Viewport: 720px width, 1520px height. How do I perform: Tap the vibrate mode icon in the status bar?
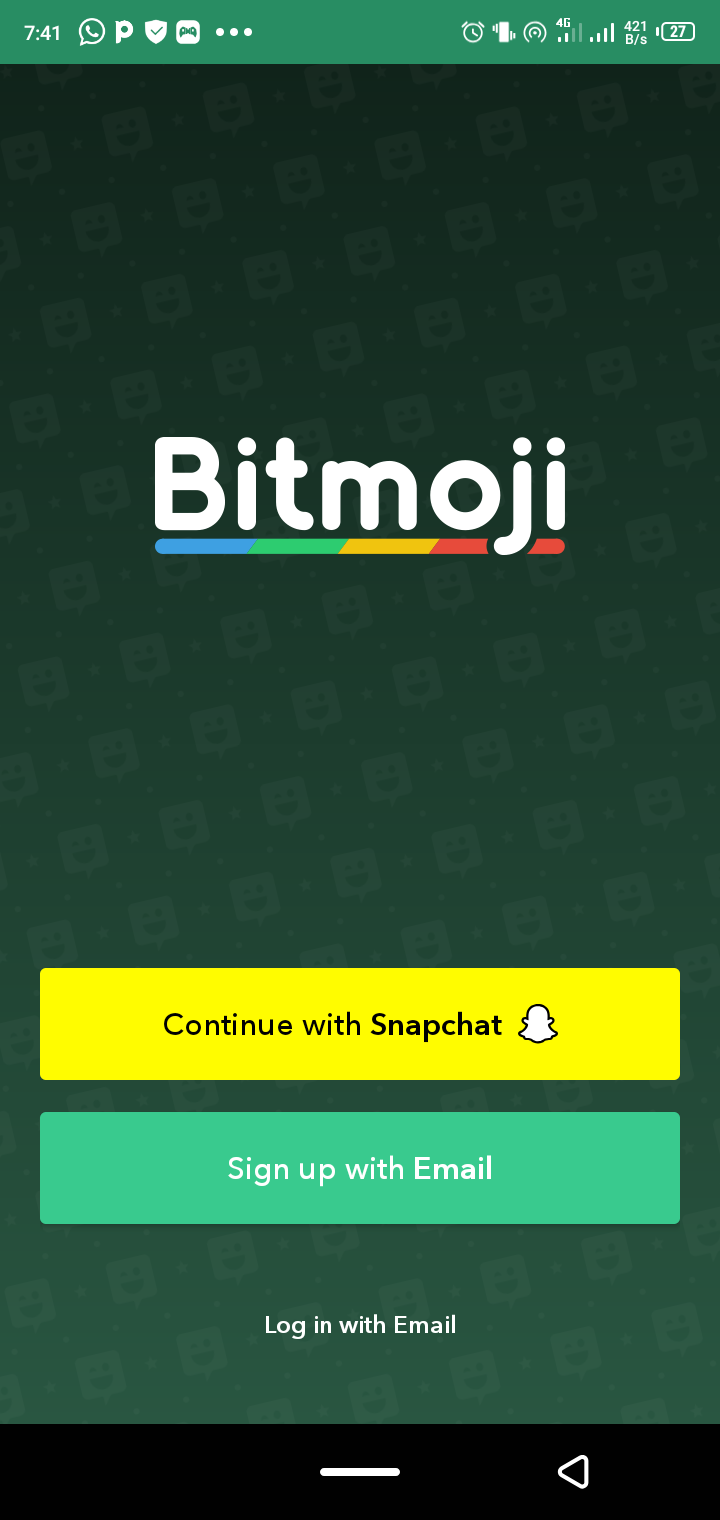click(x=500, y=31)
